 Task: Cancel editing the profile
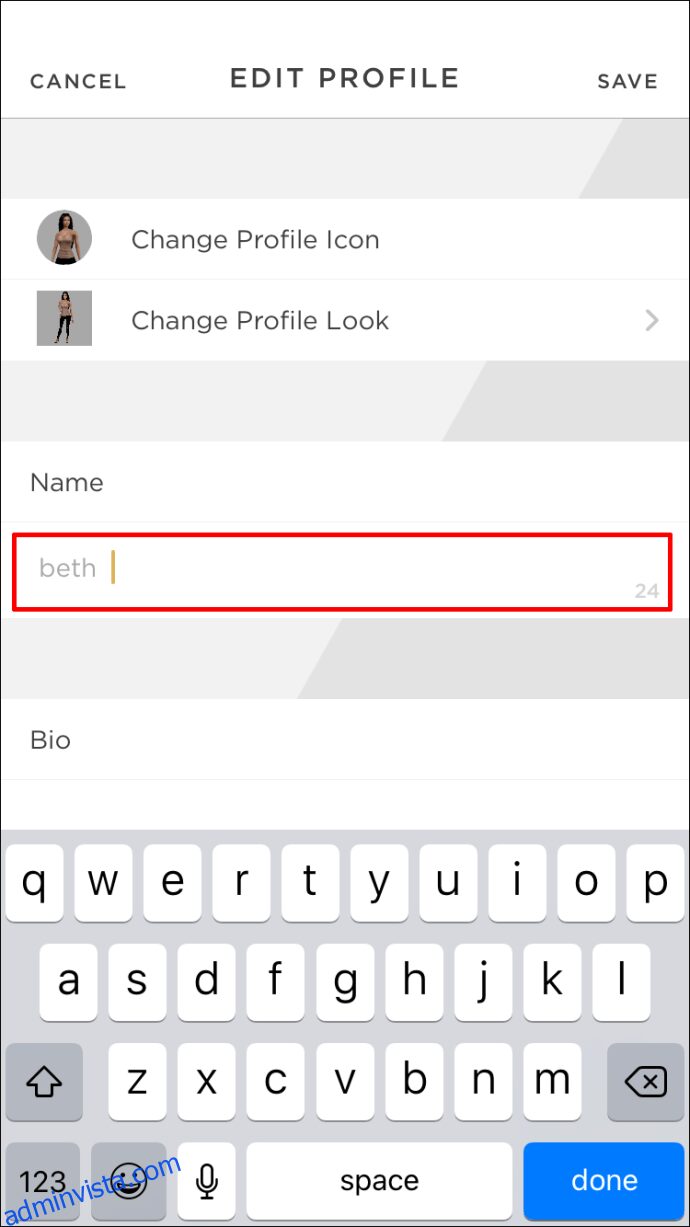[x=78, y=81]
